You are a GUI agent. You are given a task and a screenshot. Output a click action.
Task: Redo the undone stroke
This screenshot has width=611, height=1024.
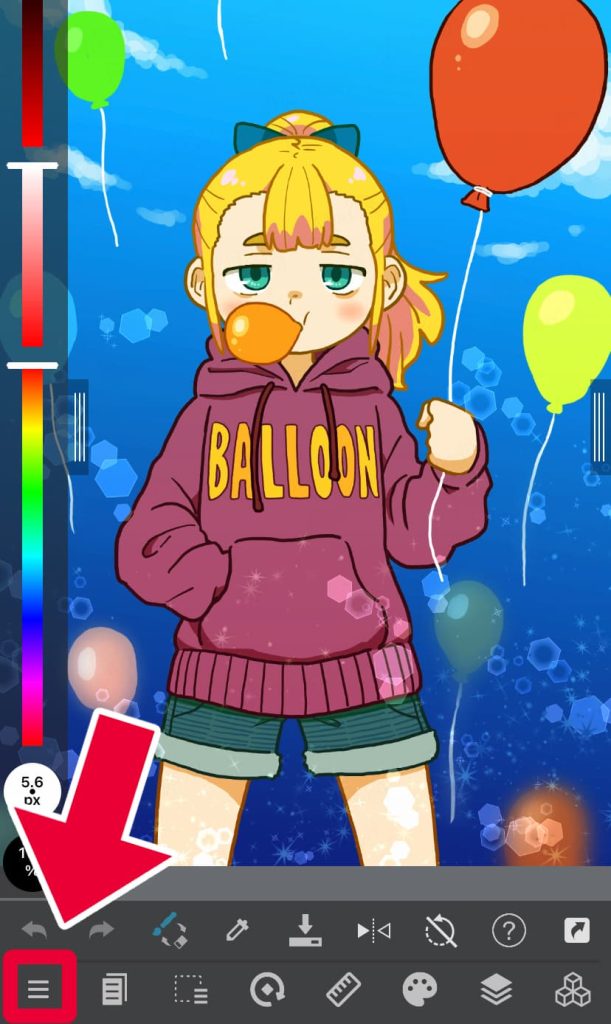click(x=101, y=931)
